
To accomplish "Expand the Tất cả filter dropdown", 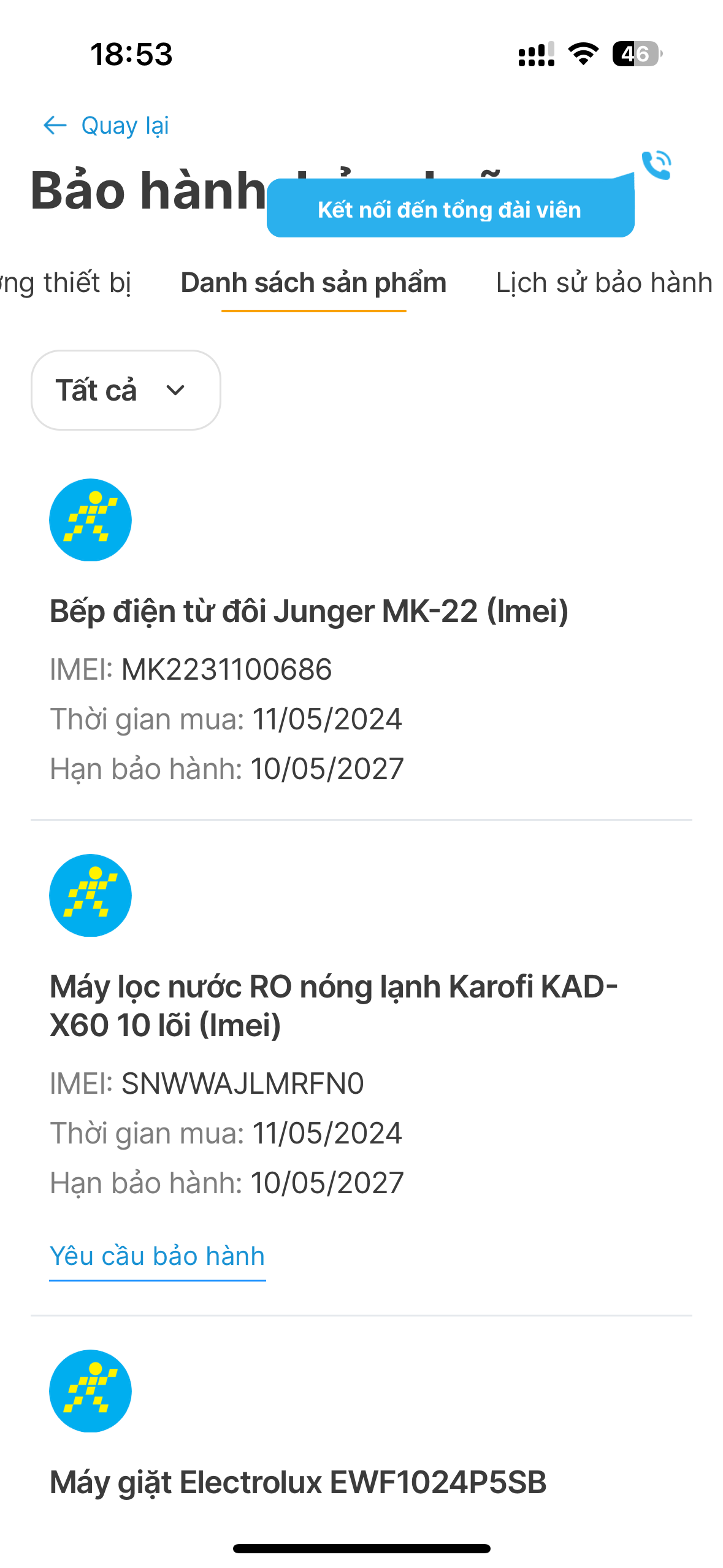I will (126, 390).
